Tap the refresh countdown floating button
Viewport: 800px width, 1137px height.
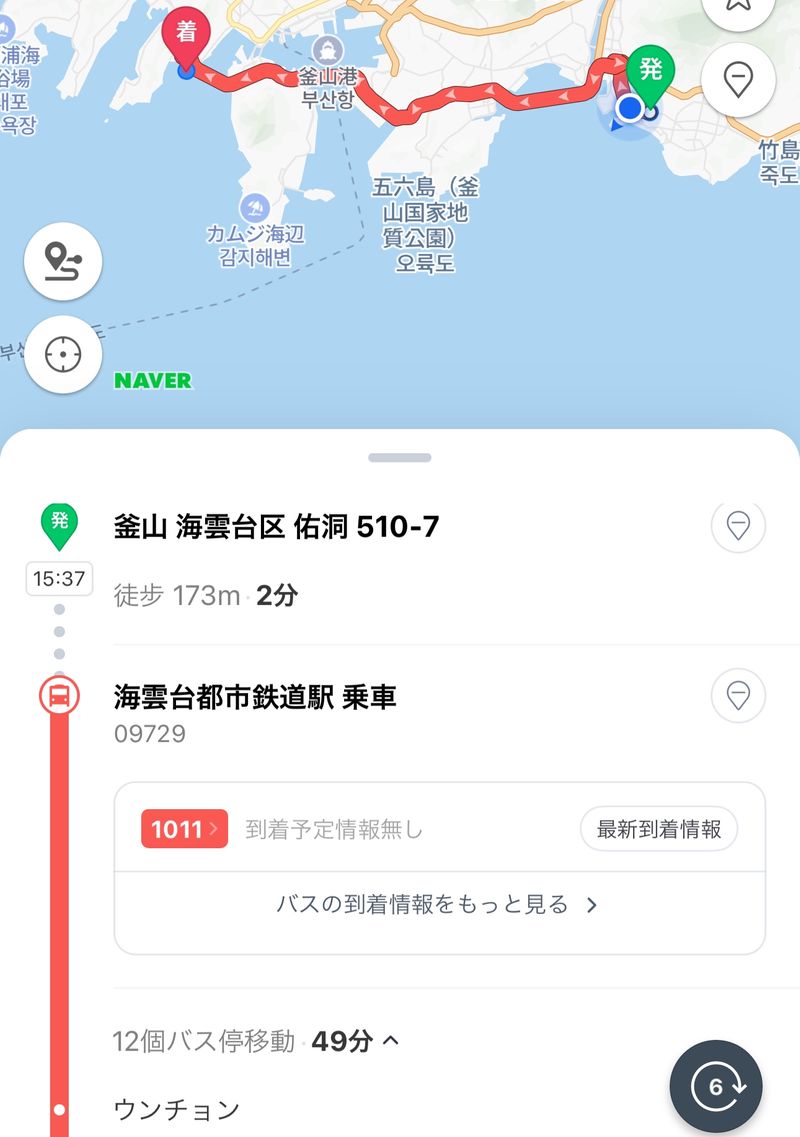coord(716,1087)
